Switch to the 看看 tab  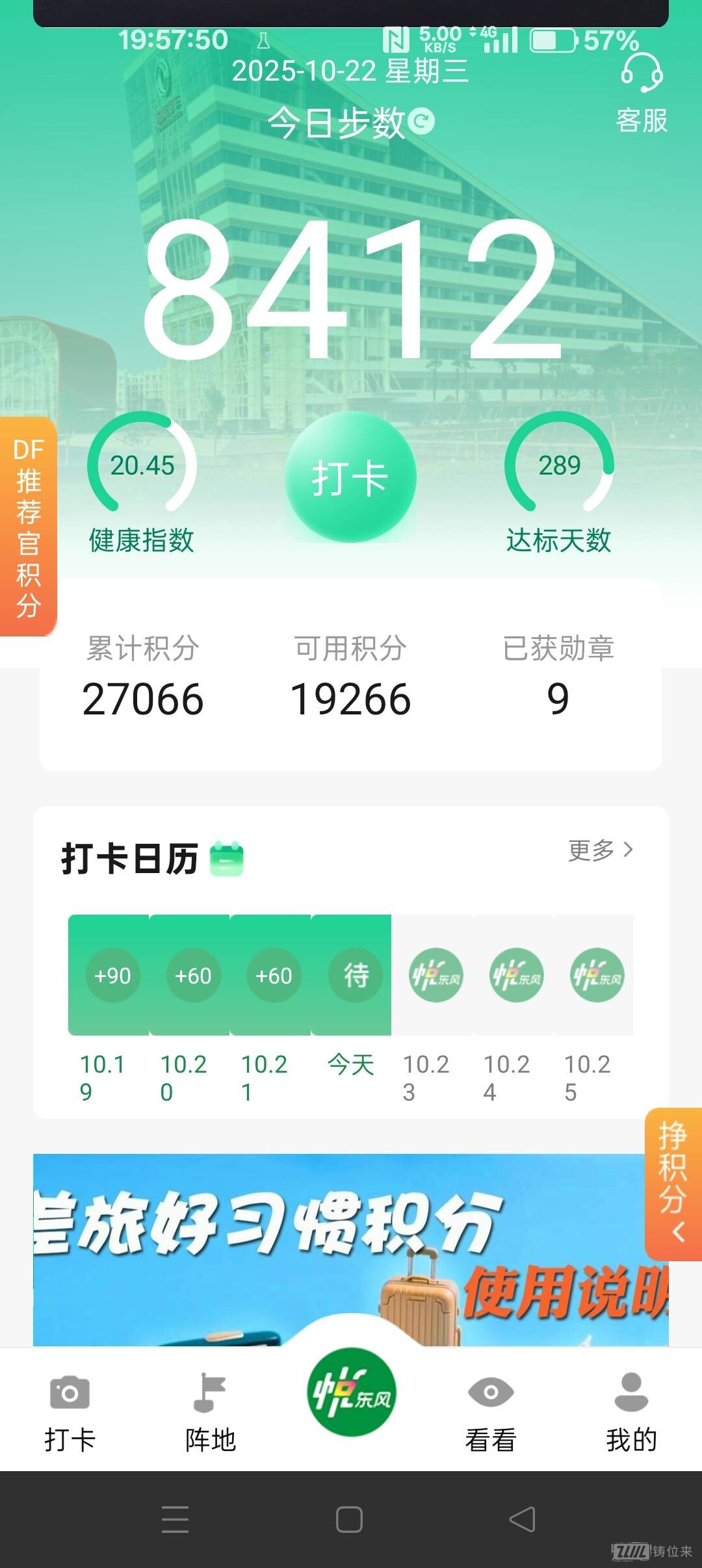[491, 1412]
